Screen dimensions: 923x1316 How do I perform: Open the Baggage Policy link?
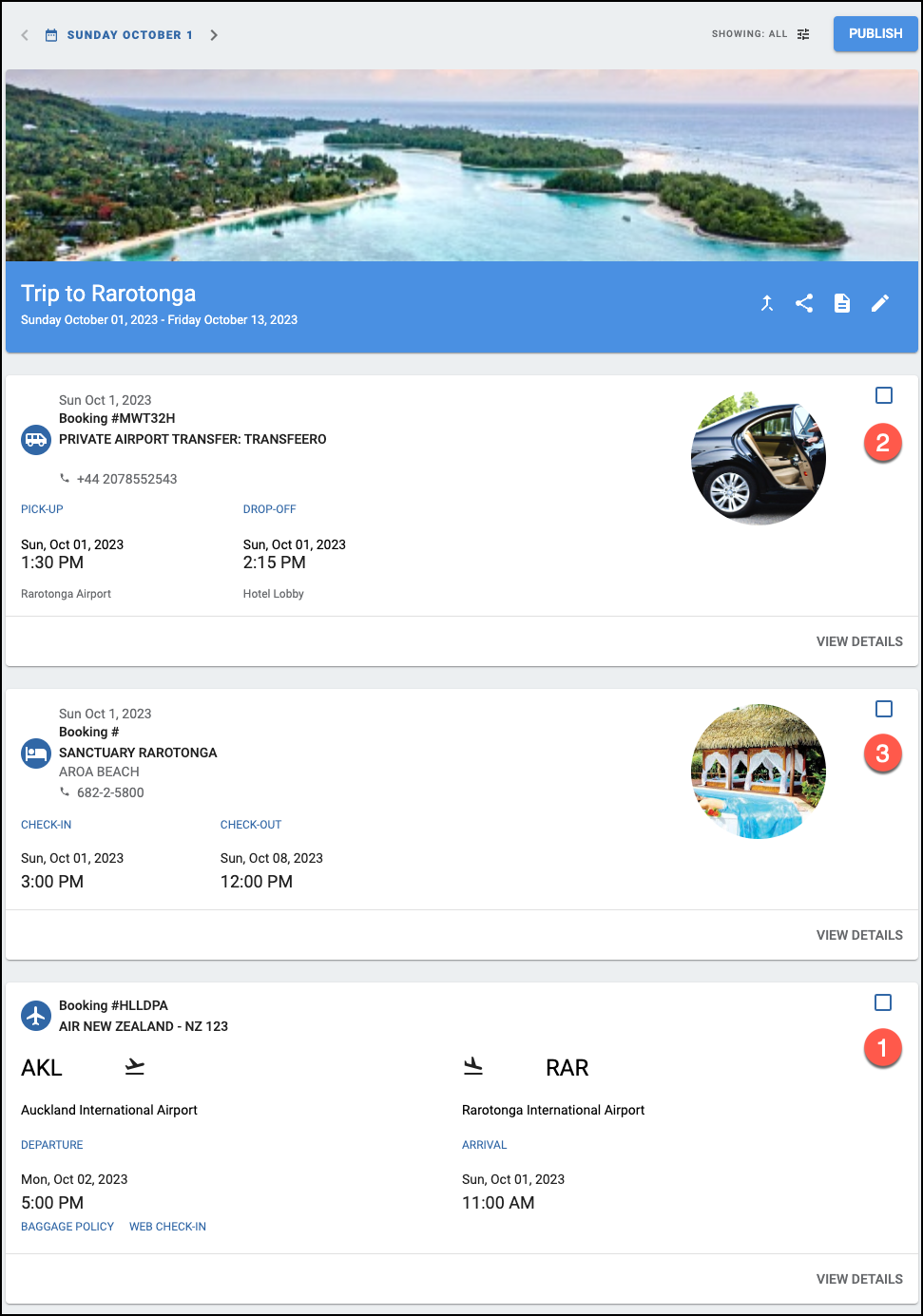pyautogui.click(x=67, y=1227)
